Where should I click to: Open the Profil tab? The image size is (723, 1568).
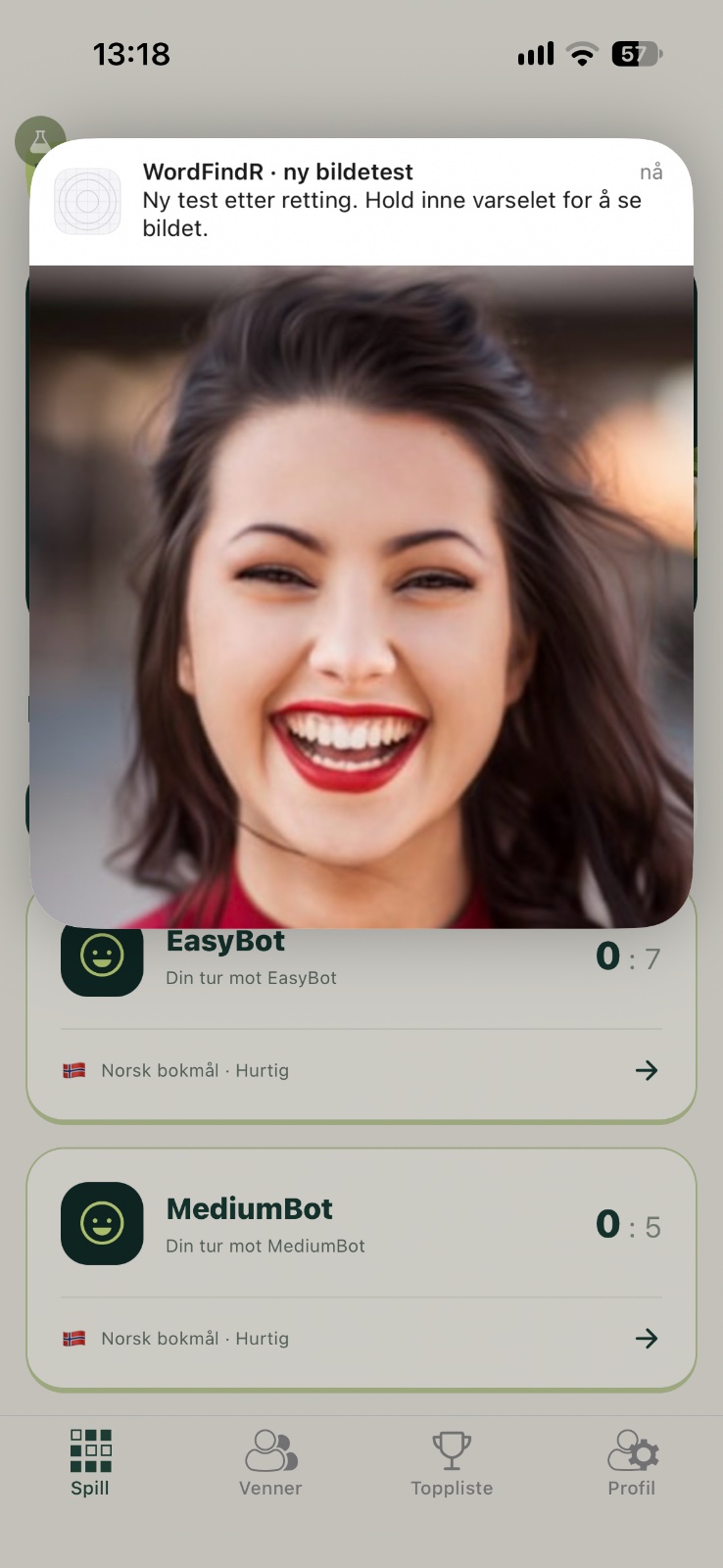pos(632,1463)
